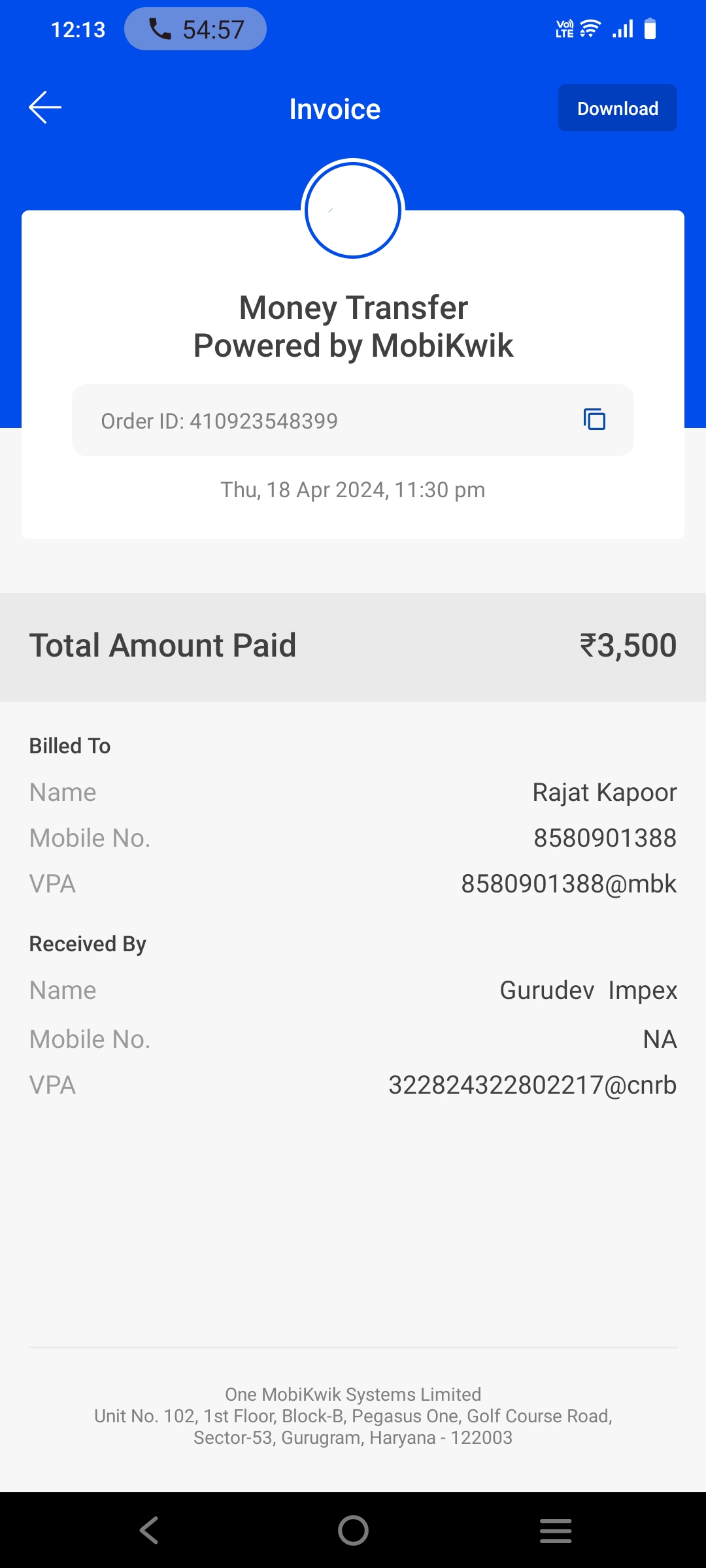
Task: Go back from the Invoice screen
Action: (45, 108)
